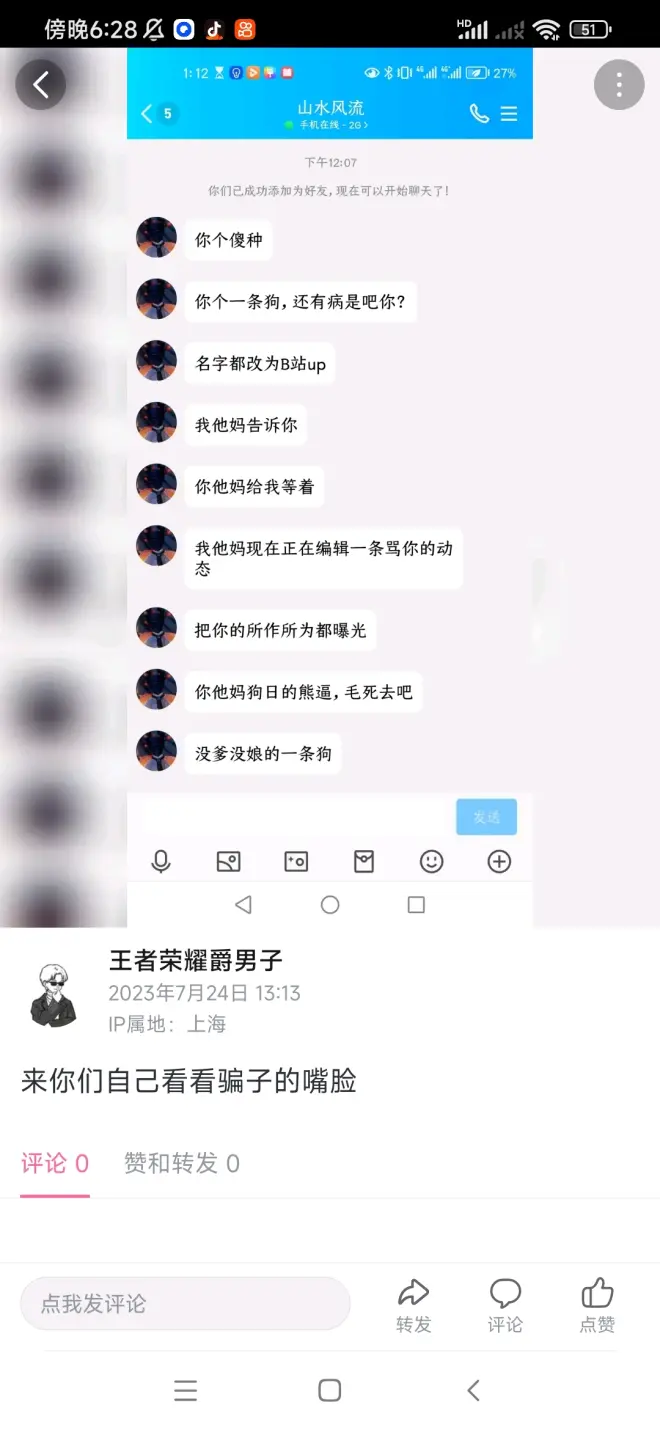660x1430 pixels.
Task: Tap the system home button
Action: (330, 1390)
